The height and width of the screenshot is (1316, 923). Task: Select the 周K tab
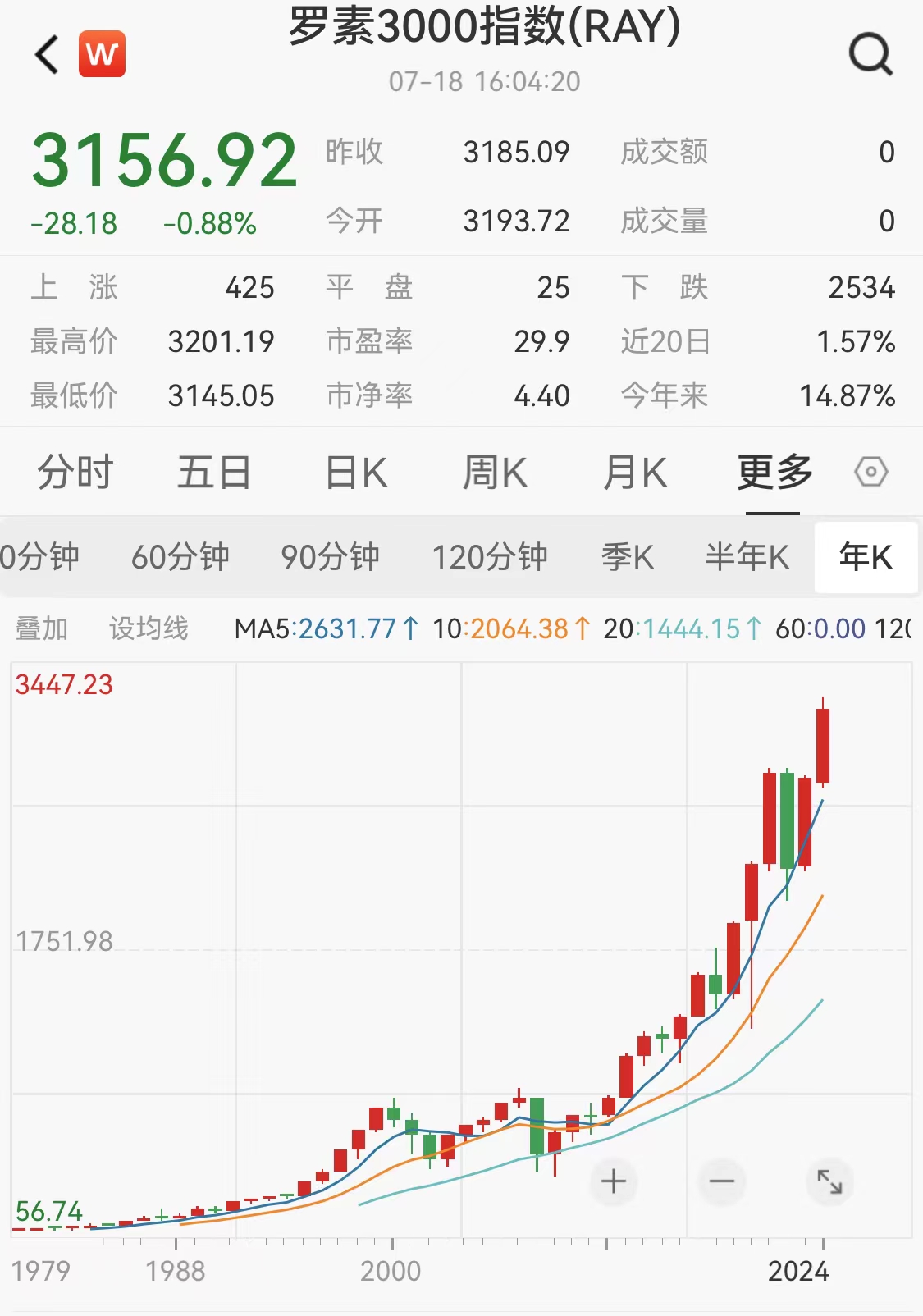(495, 473)
